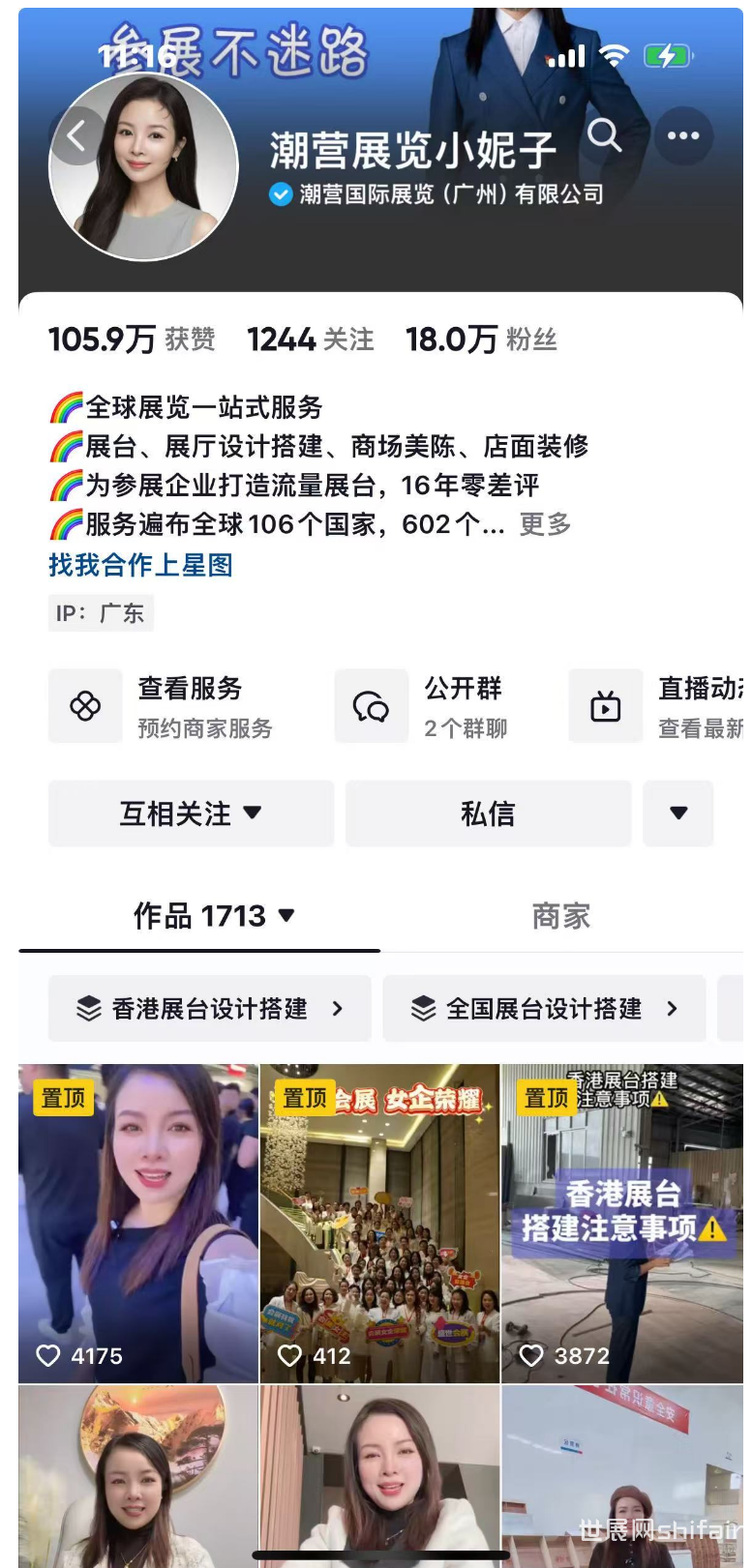Go back using the arrow icon
This screenshot has height=1568, width=752.
76,136
